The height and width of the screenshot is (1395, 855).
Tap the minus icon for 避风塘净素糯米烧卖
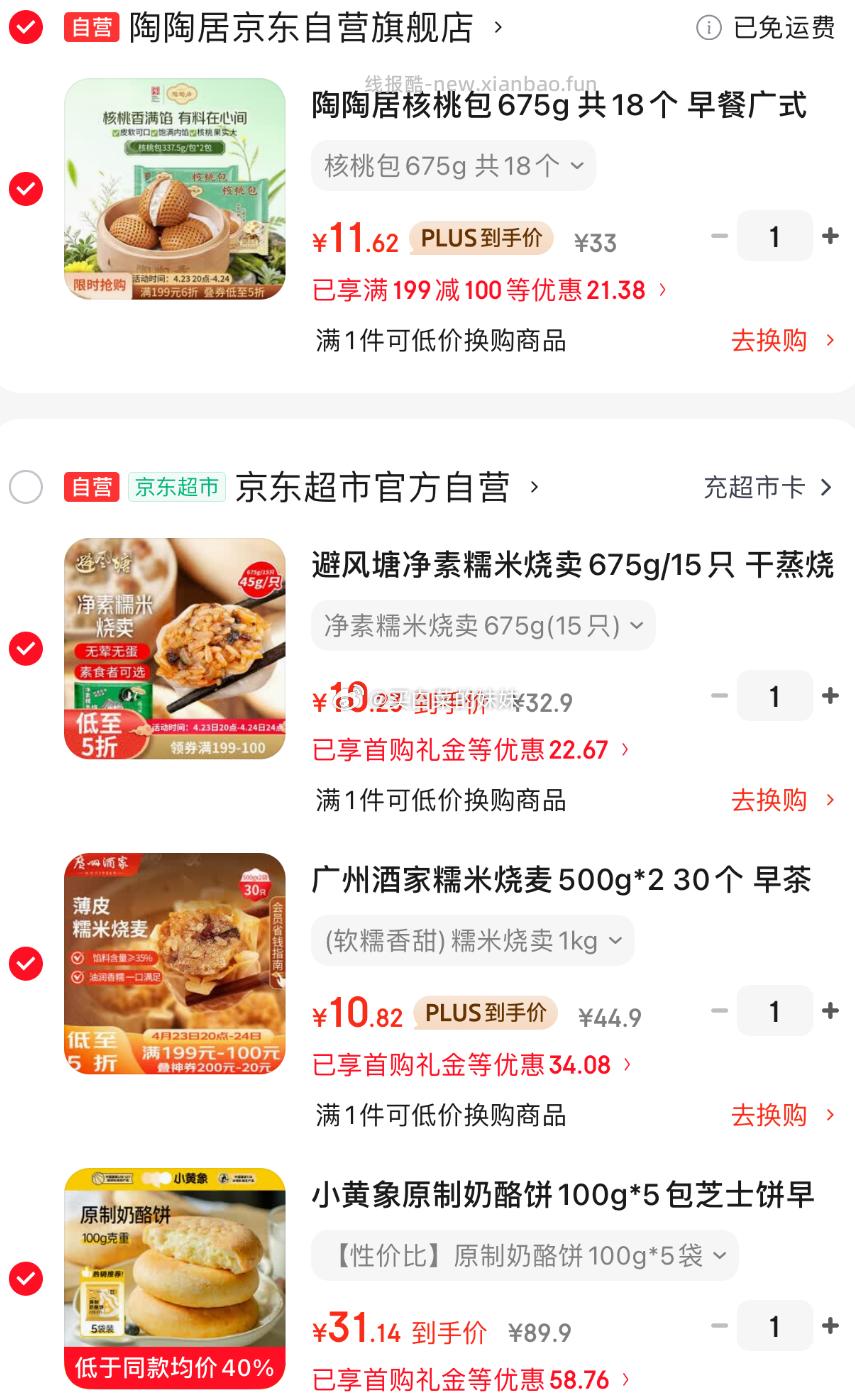pos(719,696)
